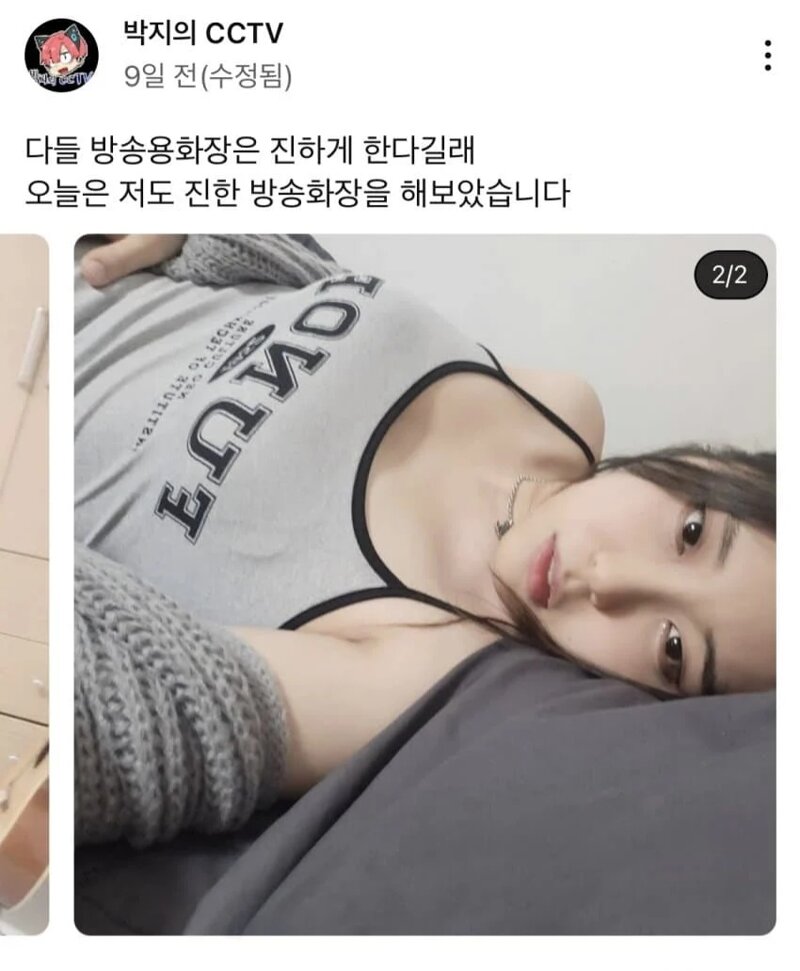Open the 박지의 CCTV channel name
The width and height of the screenshot is (800, 971).
coord(200,34)
